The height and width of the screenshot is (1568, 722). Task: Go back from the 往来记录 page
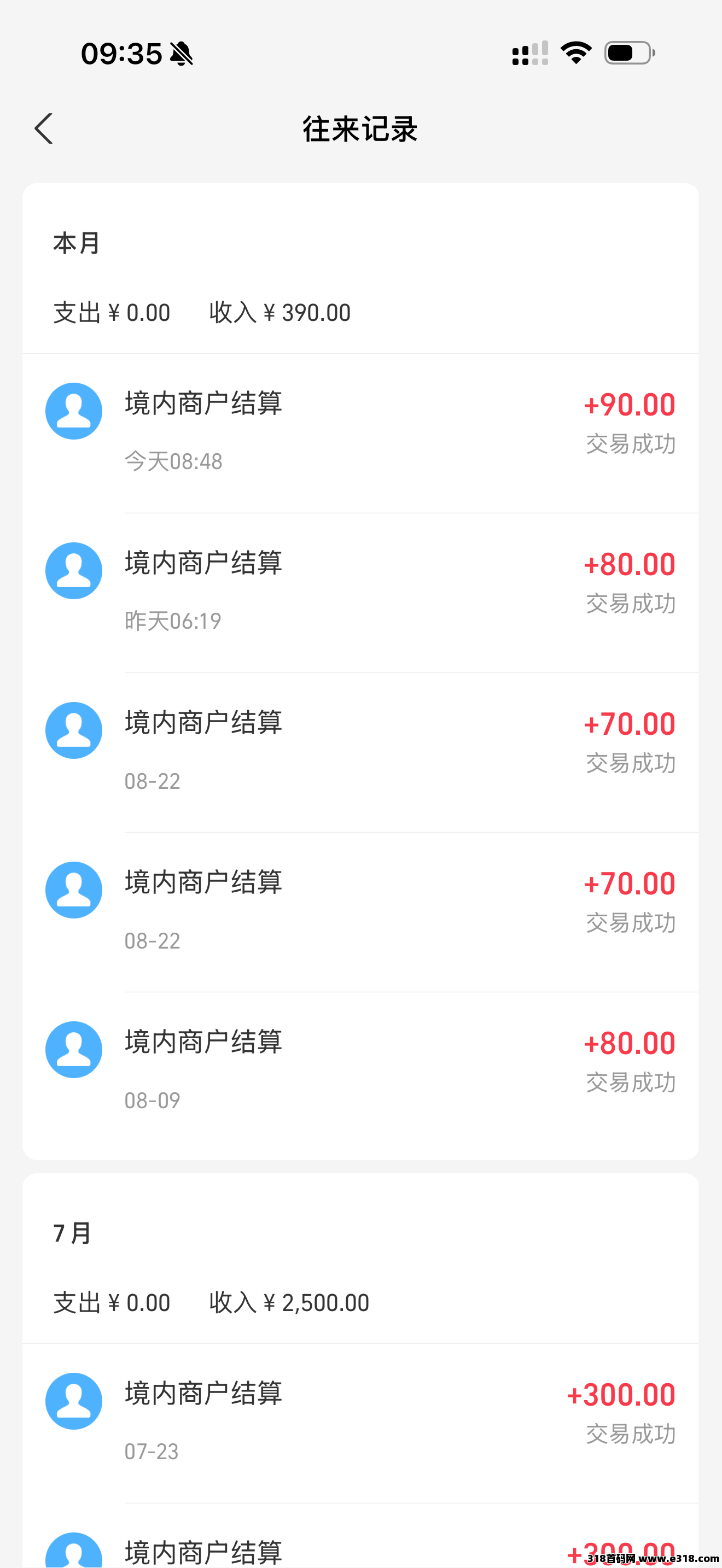44,129
